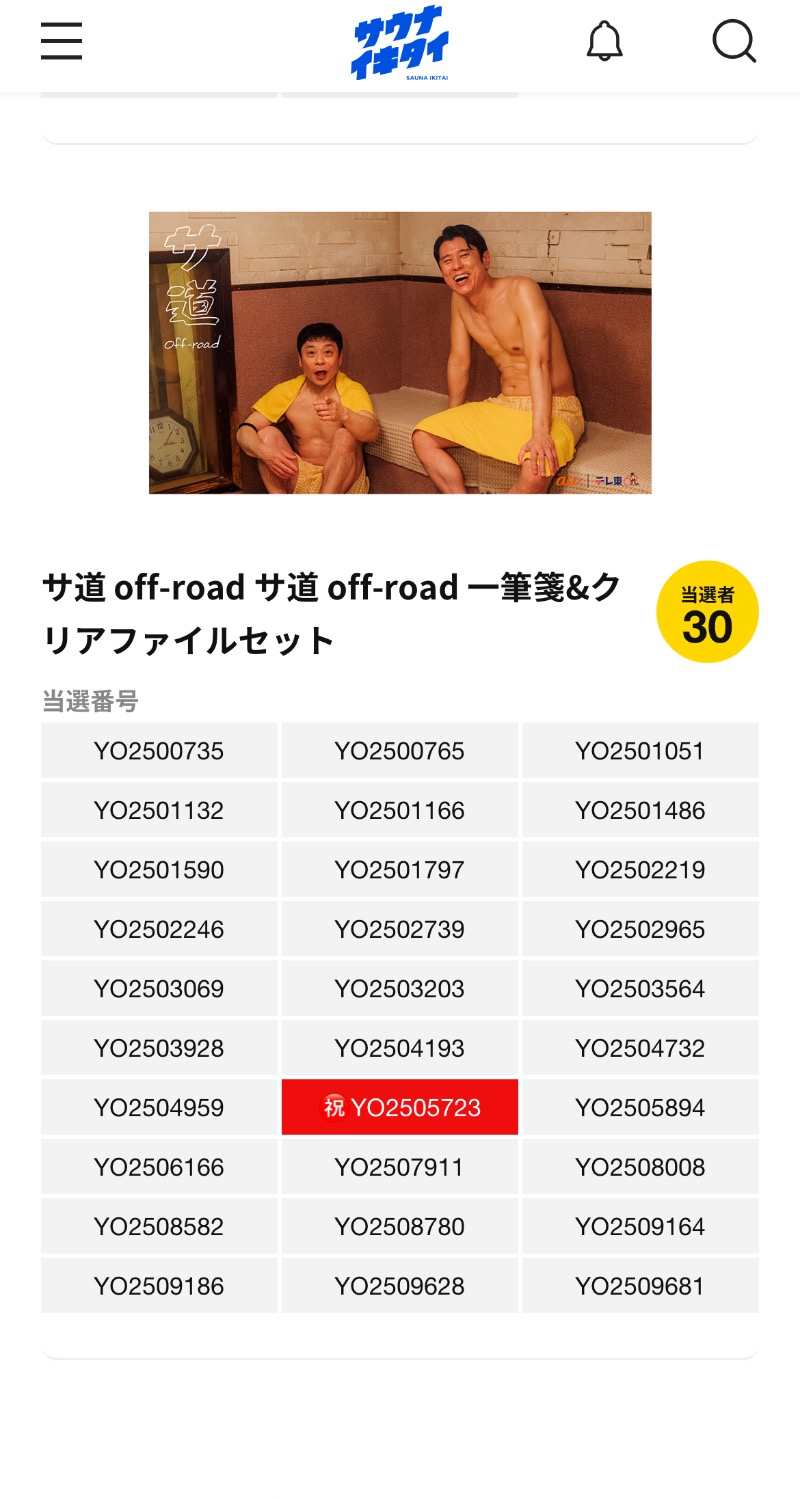Select winning number YO2500735
Screen dimensions: 800x1499
159,750
